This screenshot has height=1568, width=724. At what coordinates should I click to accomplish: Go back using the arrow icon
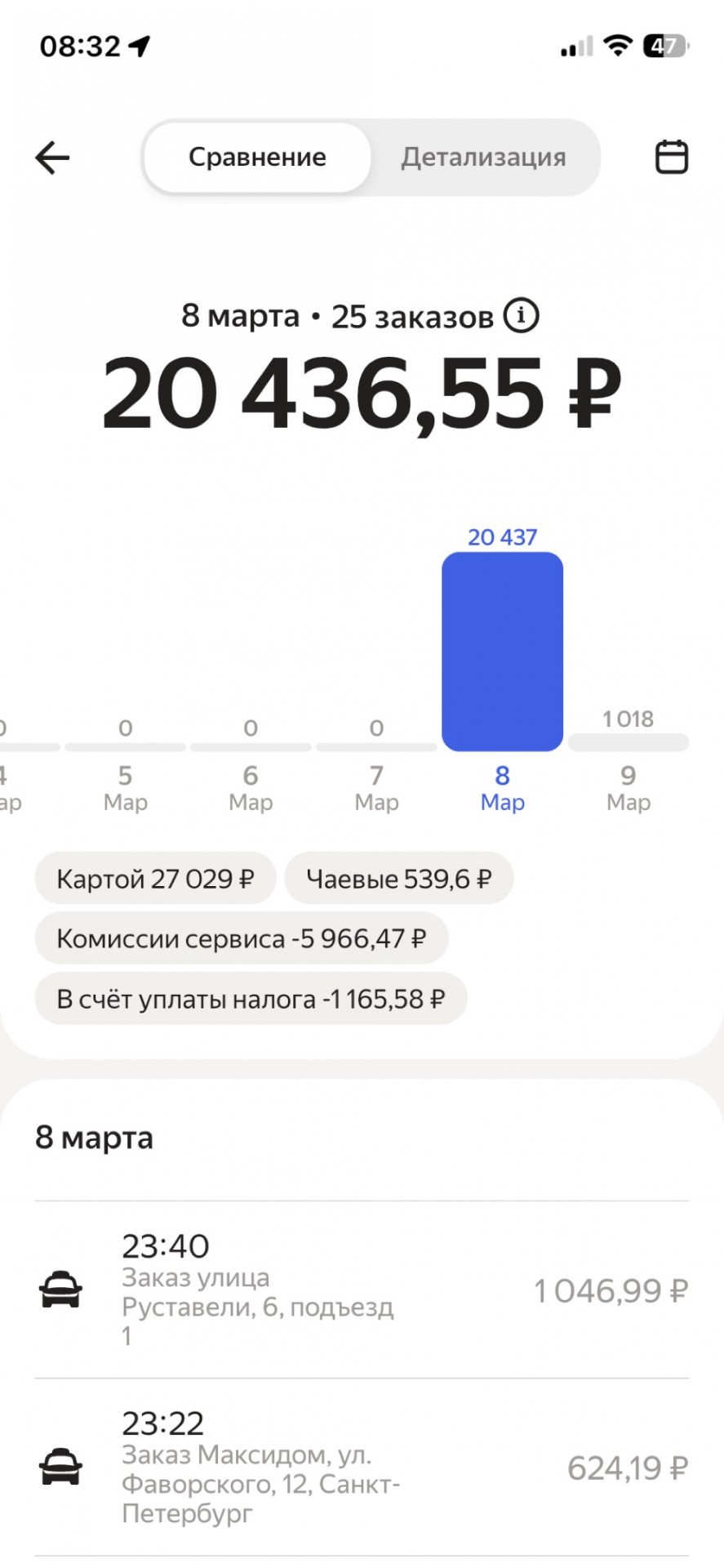[52, 158]
